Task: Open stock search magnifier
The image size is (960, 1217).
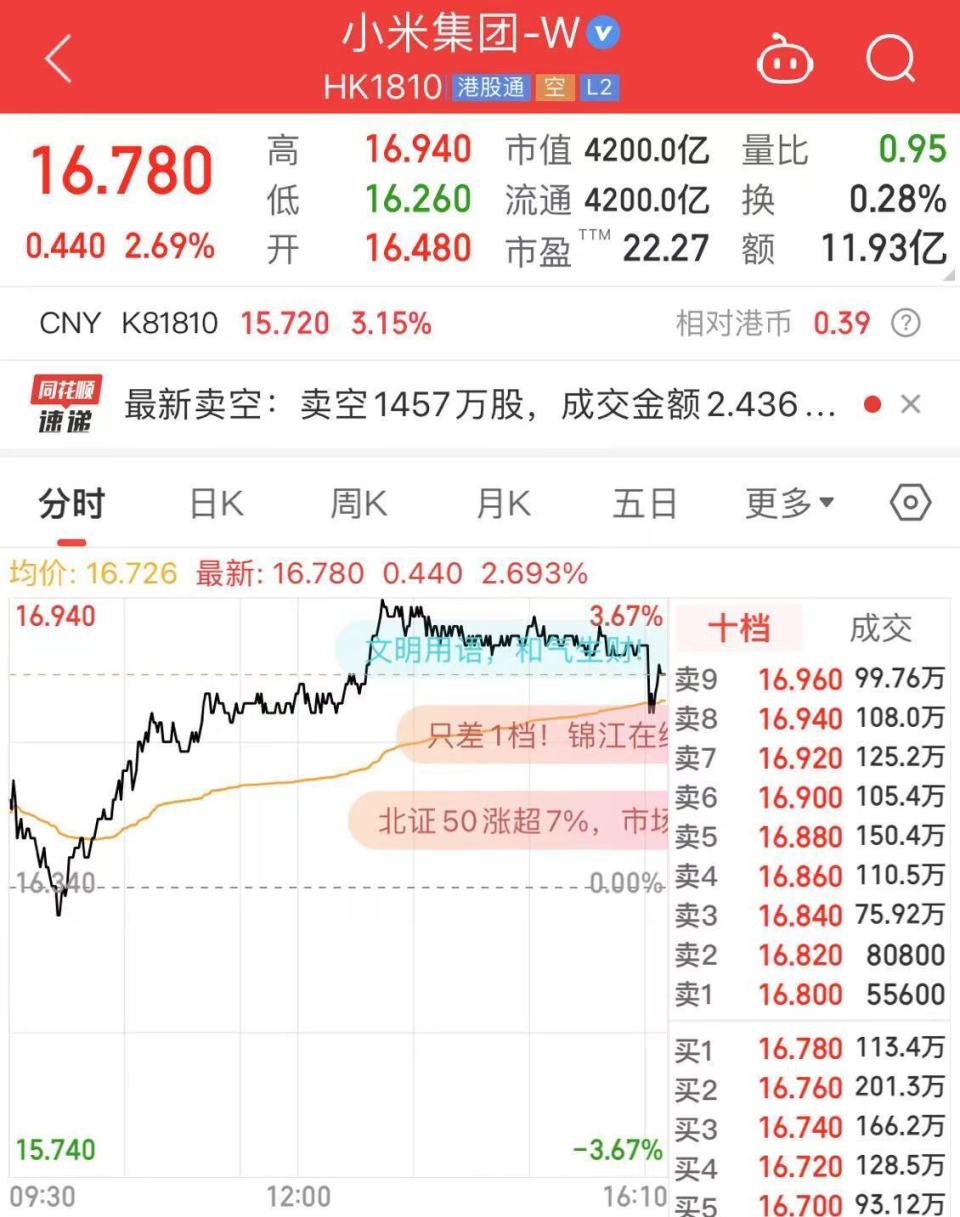Action: (889, 58)
